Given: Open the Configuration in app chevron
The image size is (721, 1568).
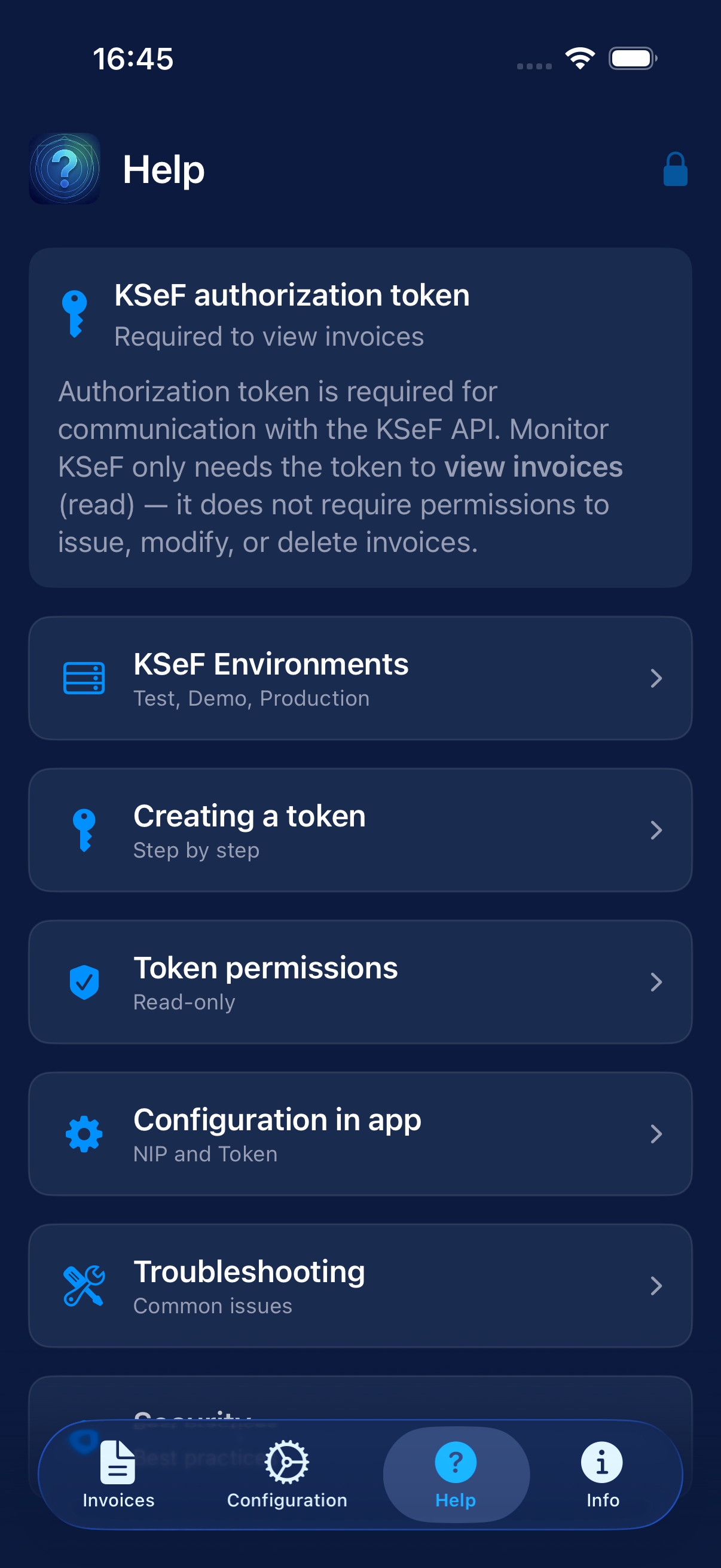Looking at the screenshot, I should 656,1133.
